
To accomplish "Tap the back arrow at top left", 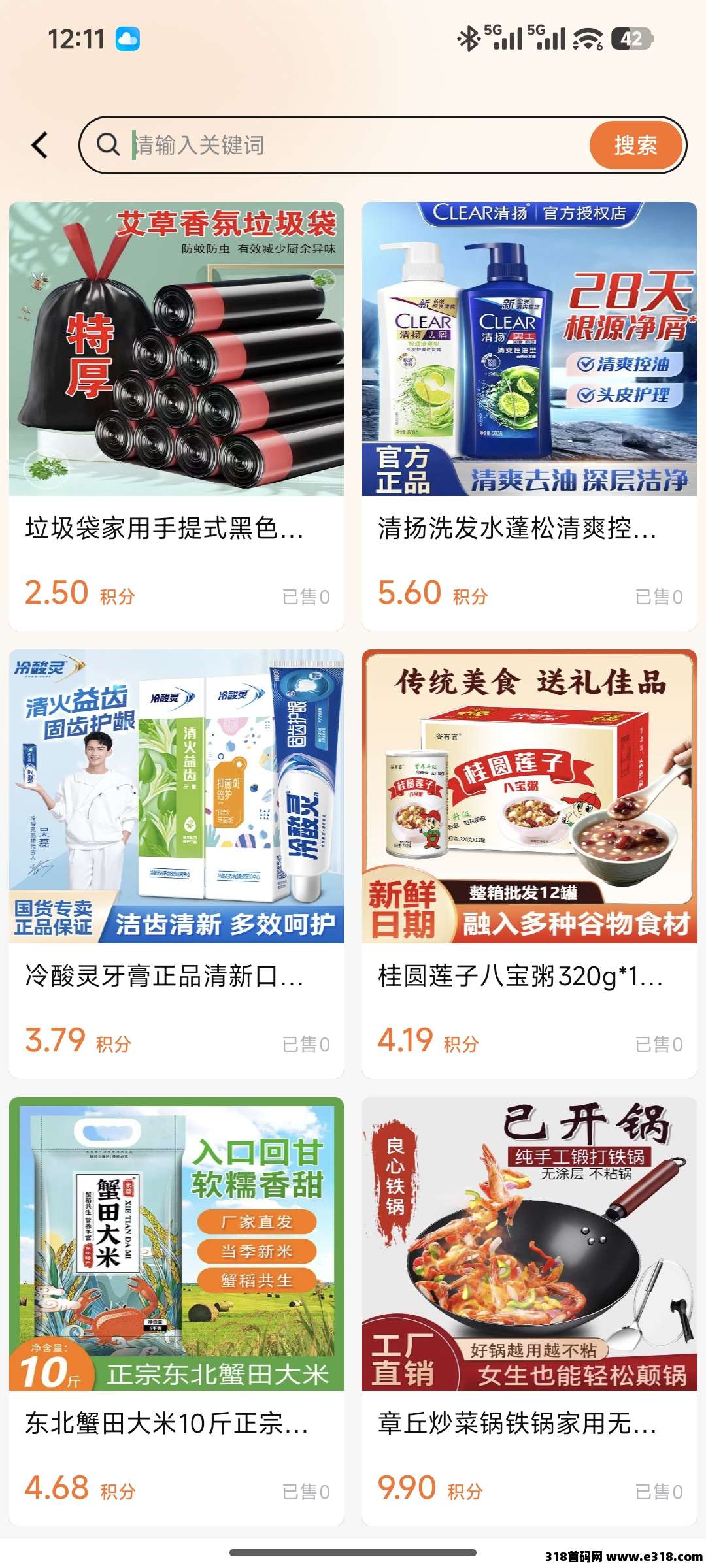I will (x=41, y=145).
